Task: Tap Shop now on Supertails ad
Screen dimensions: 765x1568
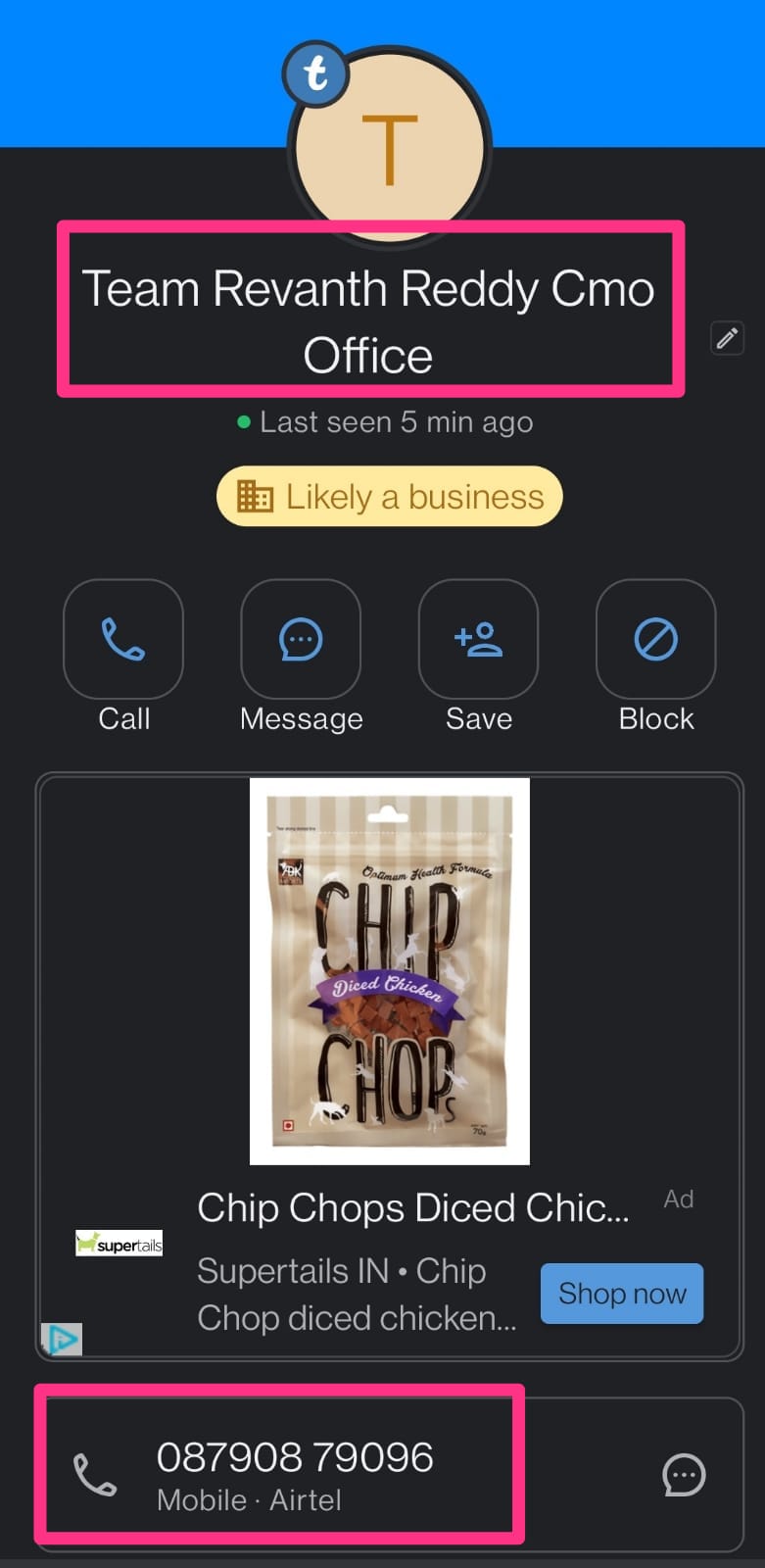Action: pyautogui.click(x=622, y=1294)
